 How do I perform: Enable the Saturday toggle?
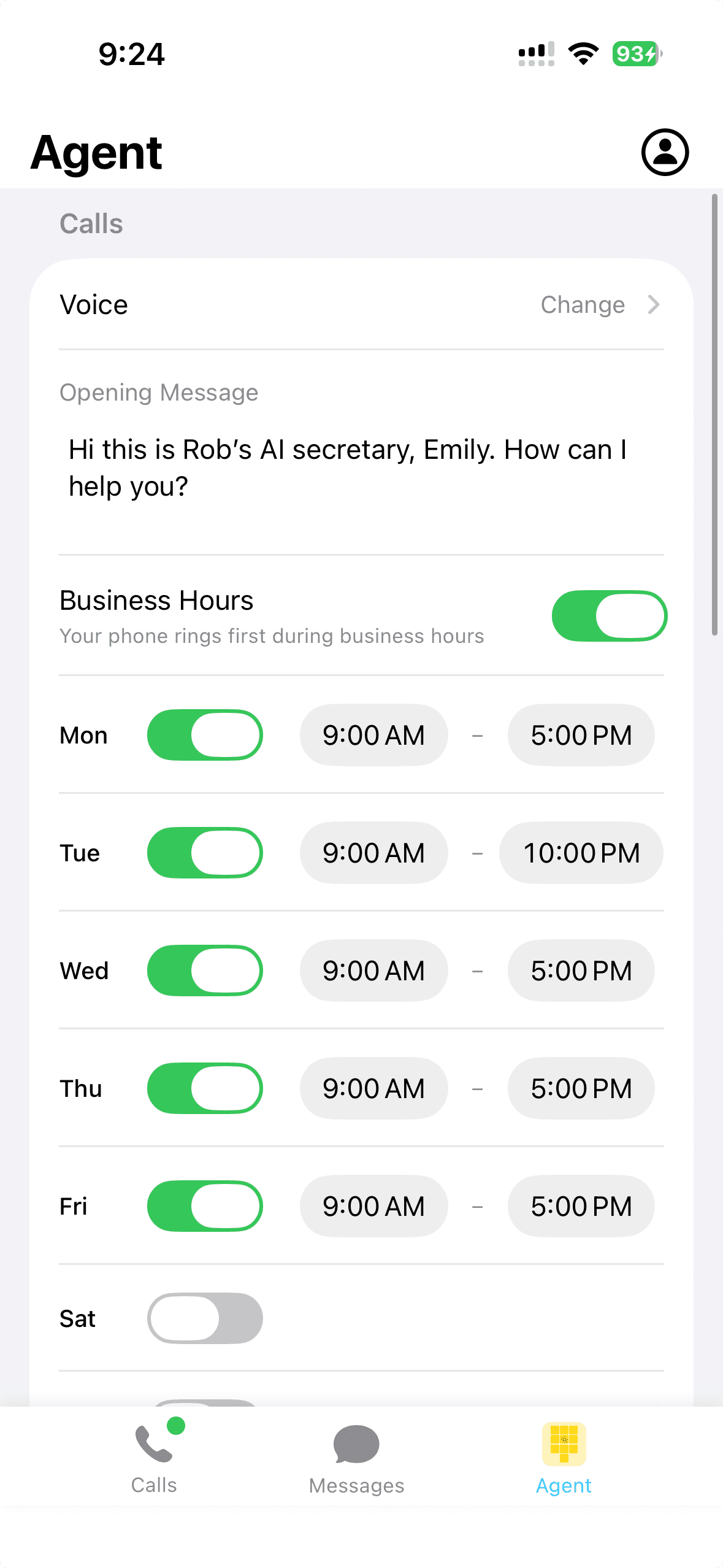(205, 1318)
